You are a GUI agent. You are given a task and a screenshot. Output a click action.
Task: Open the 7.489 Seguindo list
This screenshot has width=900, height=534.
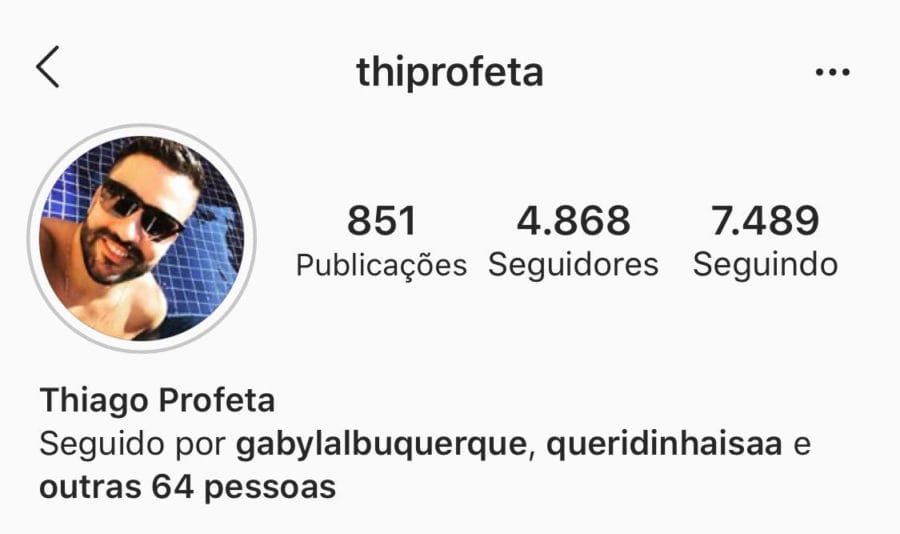765,240
